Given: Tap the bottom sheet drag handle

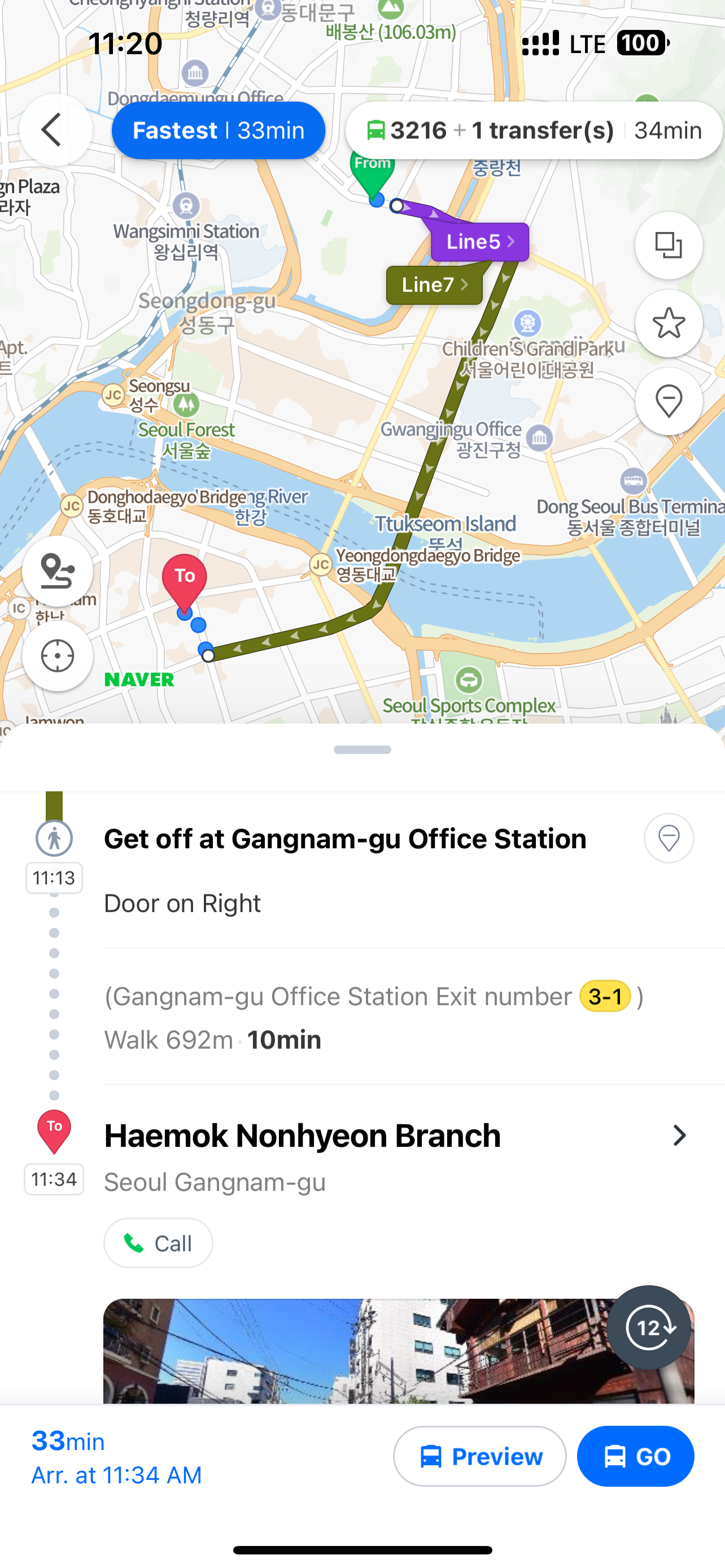Looking at the screenshot, I should click(x=362, y=750).
